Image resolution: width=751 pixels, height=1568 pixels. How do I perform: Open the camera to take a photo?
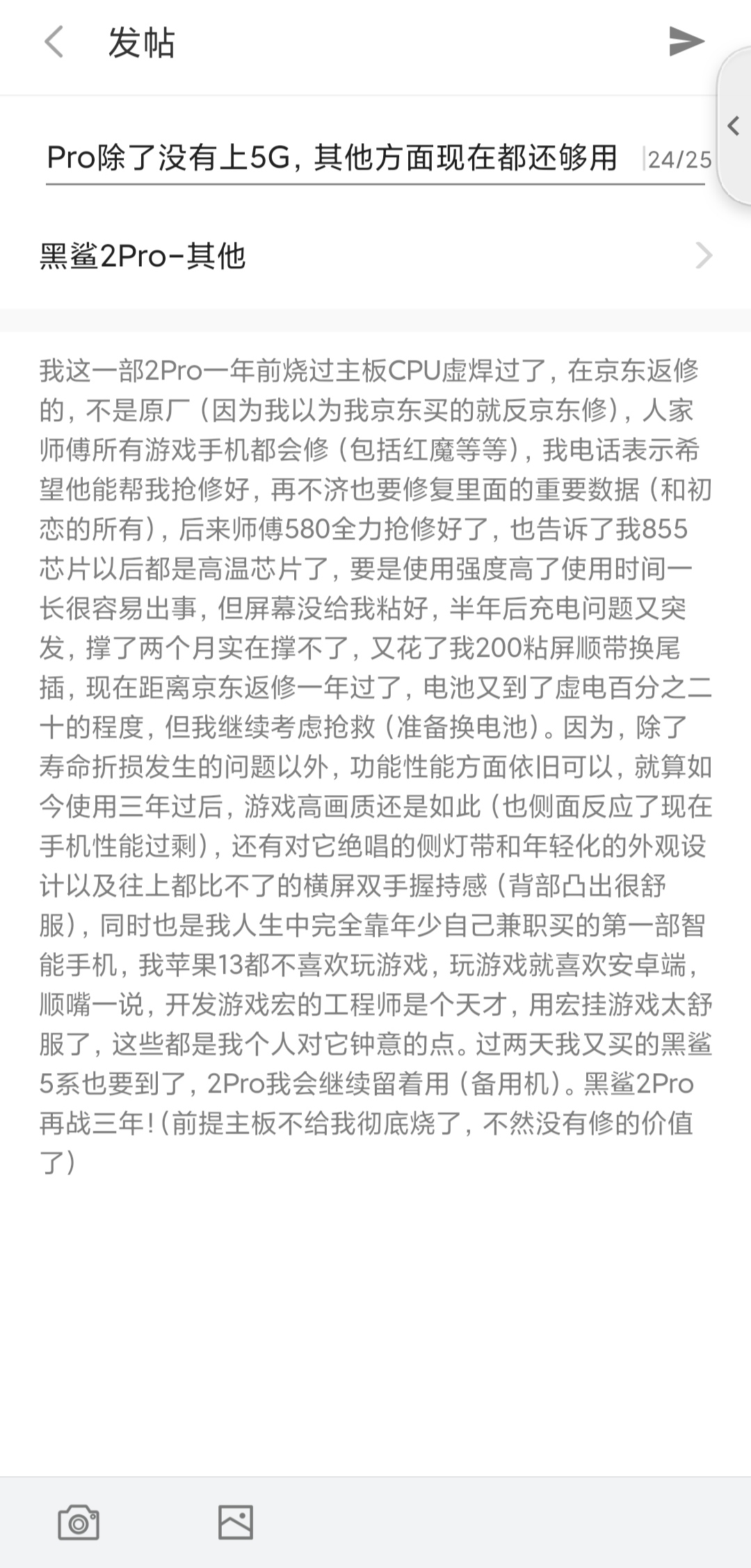point(79,1524)
